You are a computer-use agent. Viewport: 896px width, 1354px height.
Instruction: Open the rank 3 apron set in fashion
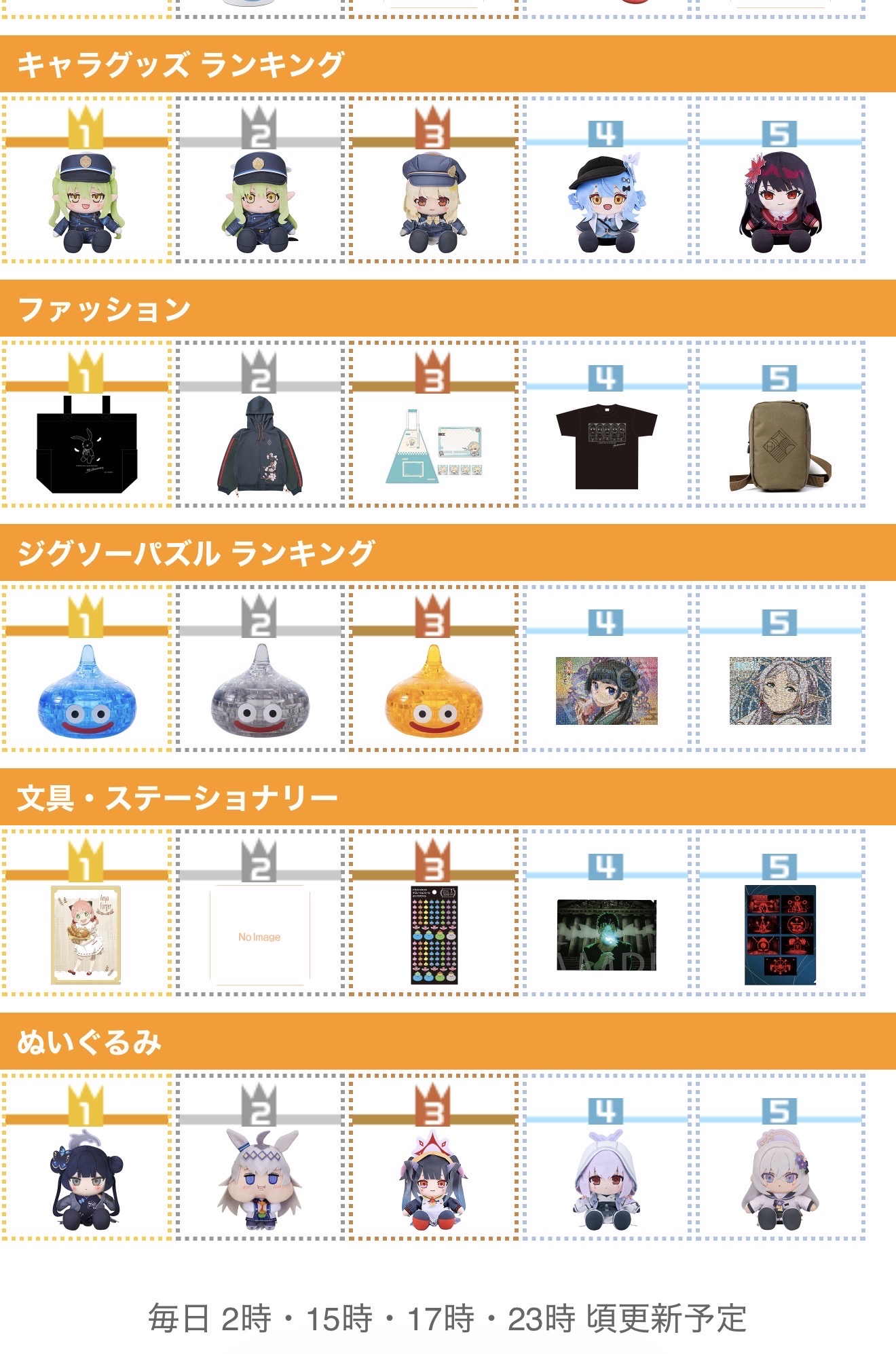(433, 447)
